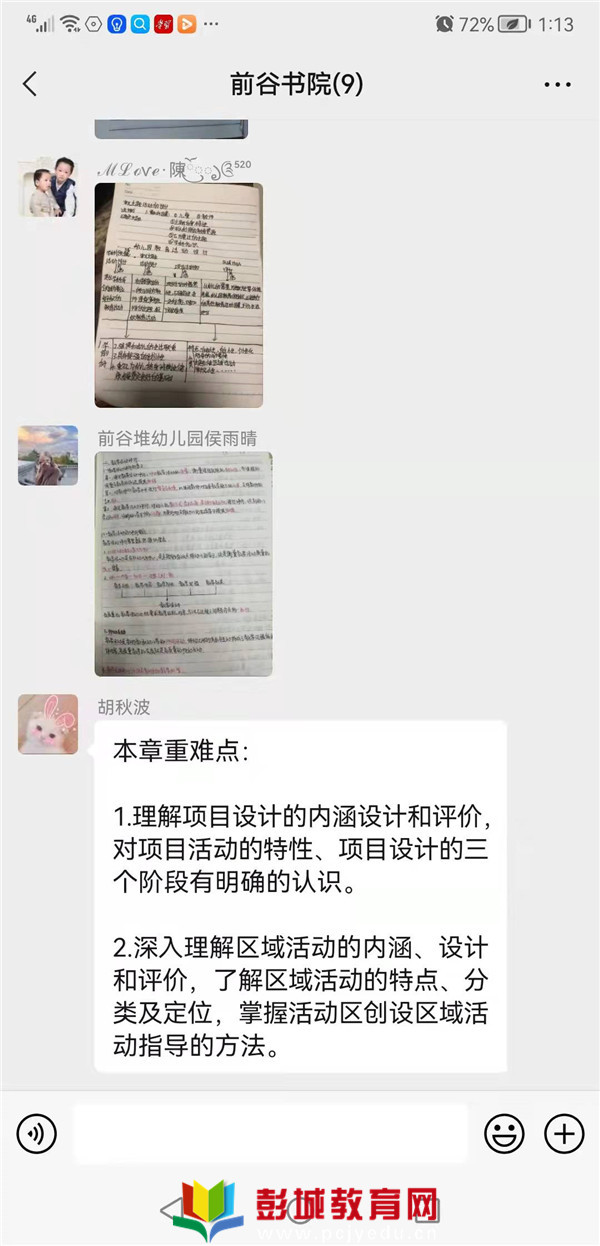The height and width of the screenshot is (1246, 600).
Task: Open 胡秋波's profile avatar
Action: [48, 723]
